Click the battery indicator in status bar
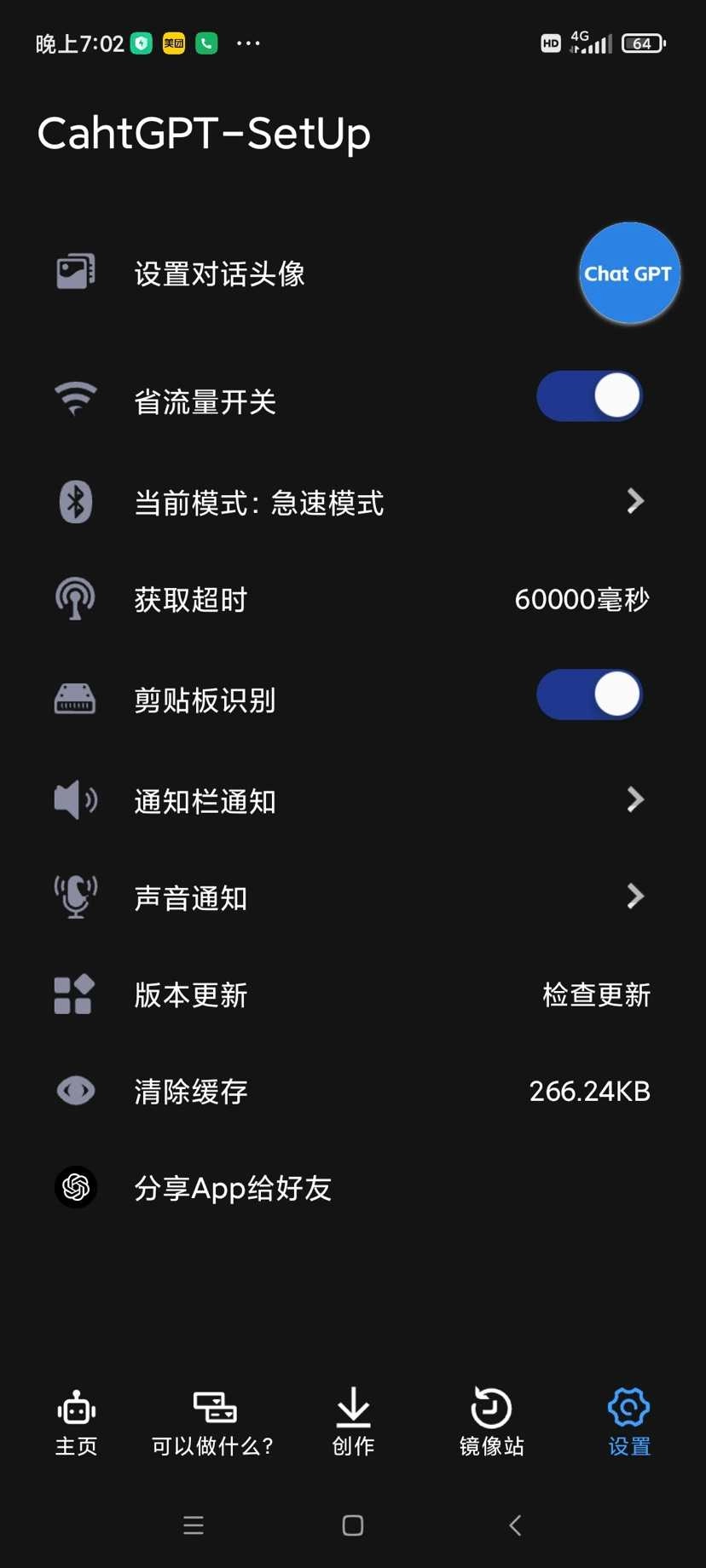The height and width of the screenshot is (1568, 706). (x=643, y=43)
